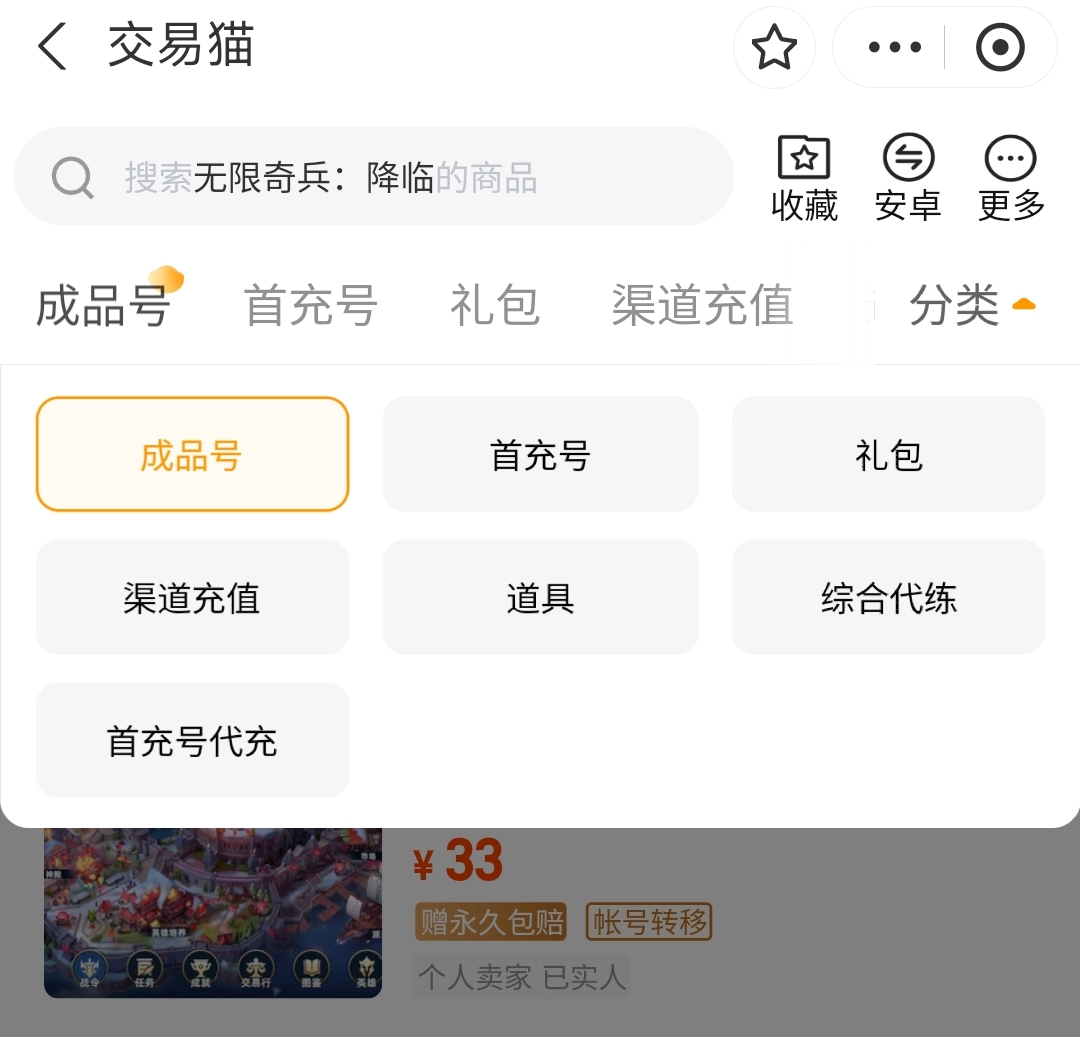This screenshot has width=1080, height=1037.
Task: Select the 成品号 category chip
Action: pyautogui.click(x=192, y=455)
